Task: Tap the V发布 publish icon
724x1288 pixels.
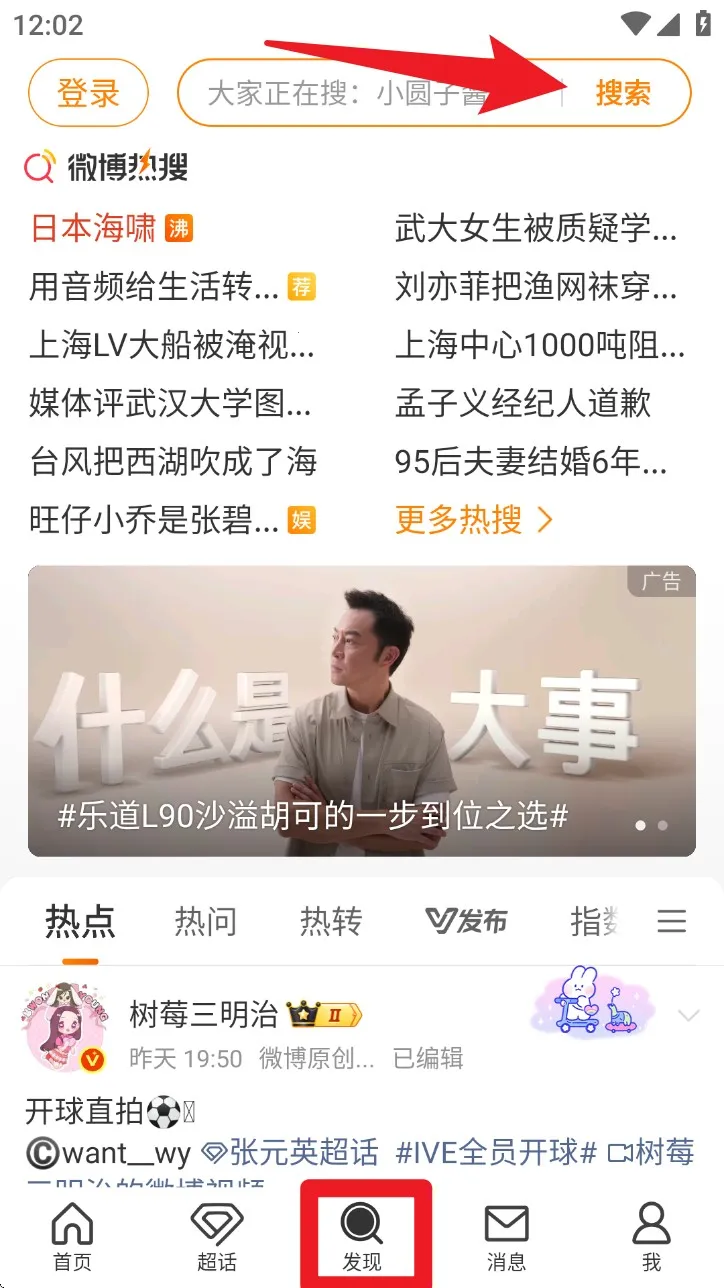Action: tap(466, 921)
